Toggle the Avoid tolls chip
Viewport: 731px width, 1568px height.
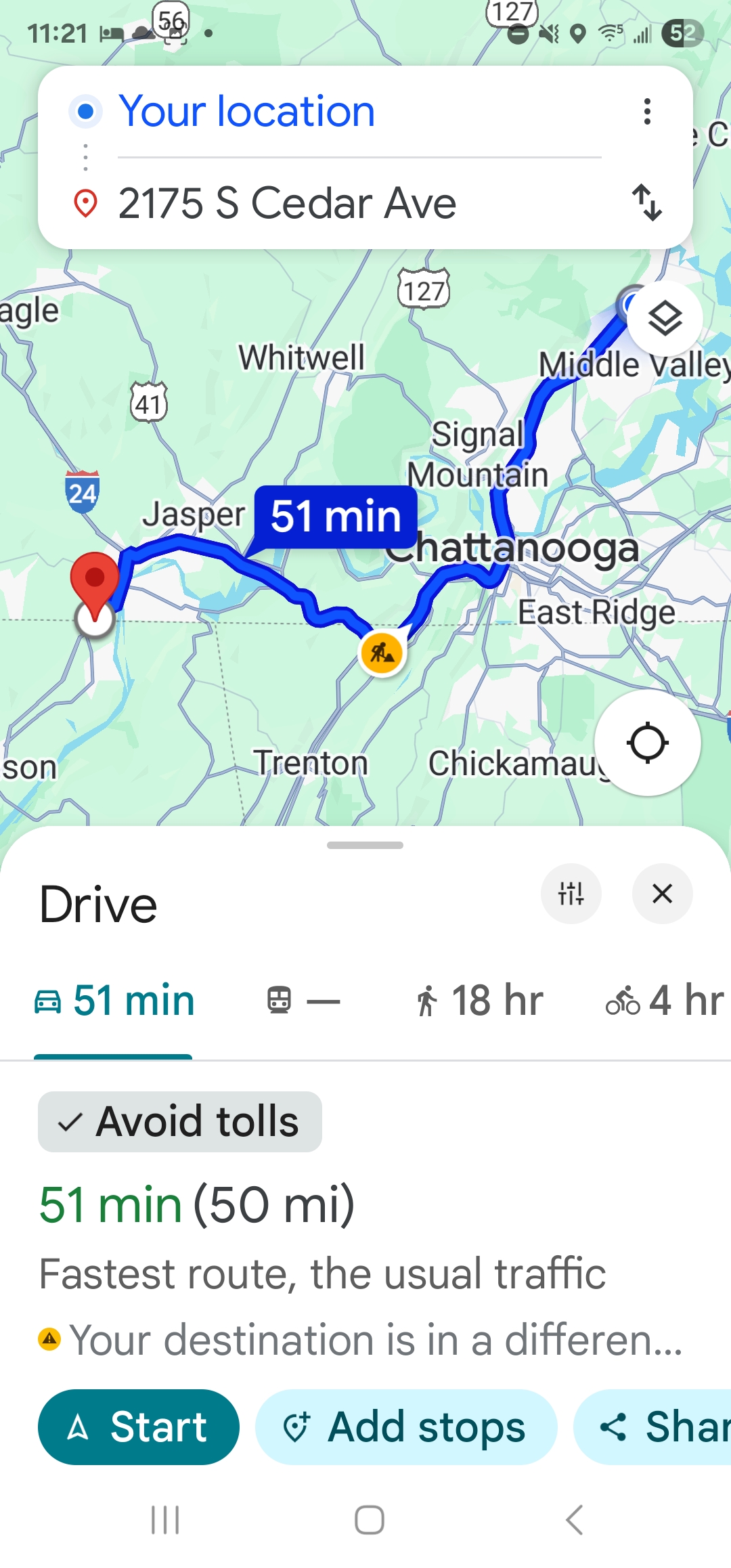click(180, 1122)
